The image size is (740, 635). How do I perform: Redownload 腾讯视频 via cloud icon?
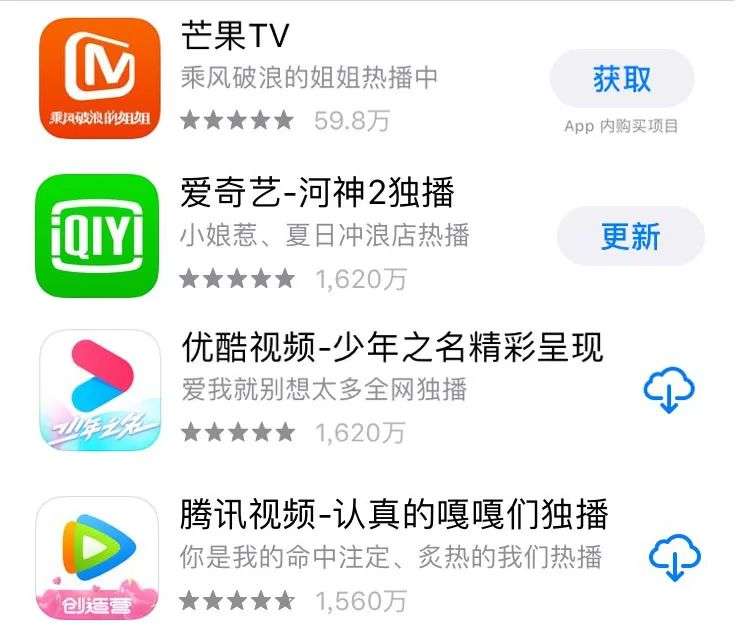point(675,557)
